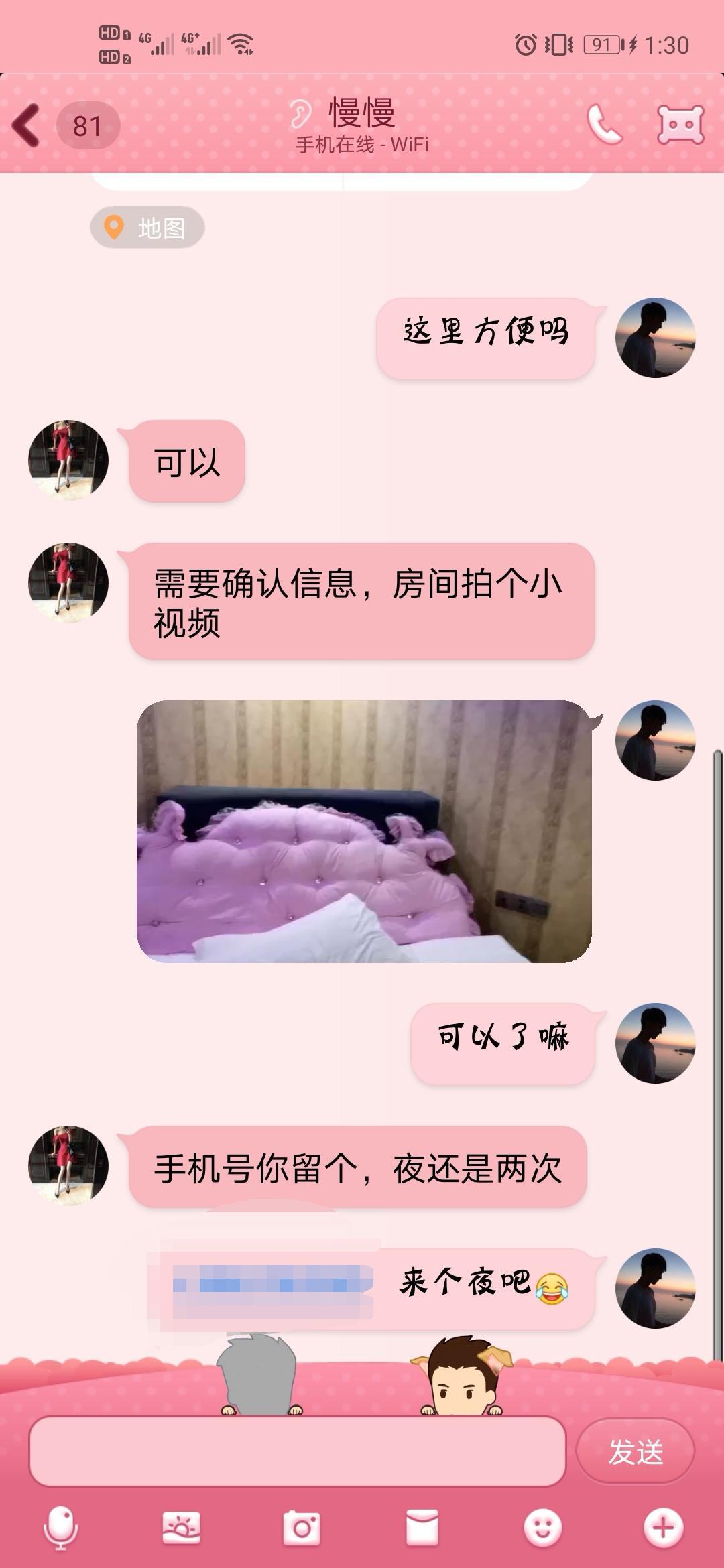The image size is (724, 1568).
Task: Send a red envelope
Action: click(x=422, y=1528)
